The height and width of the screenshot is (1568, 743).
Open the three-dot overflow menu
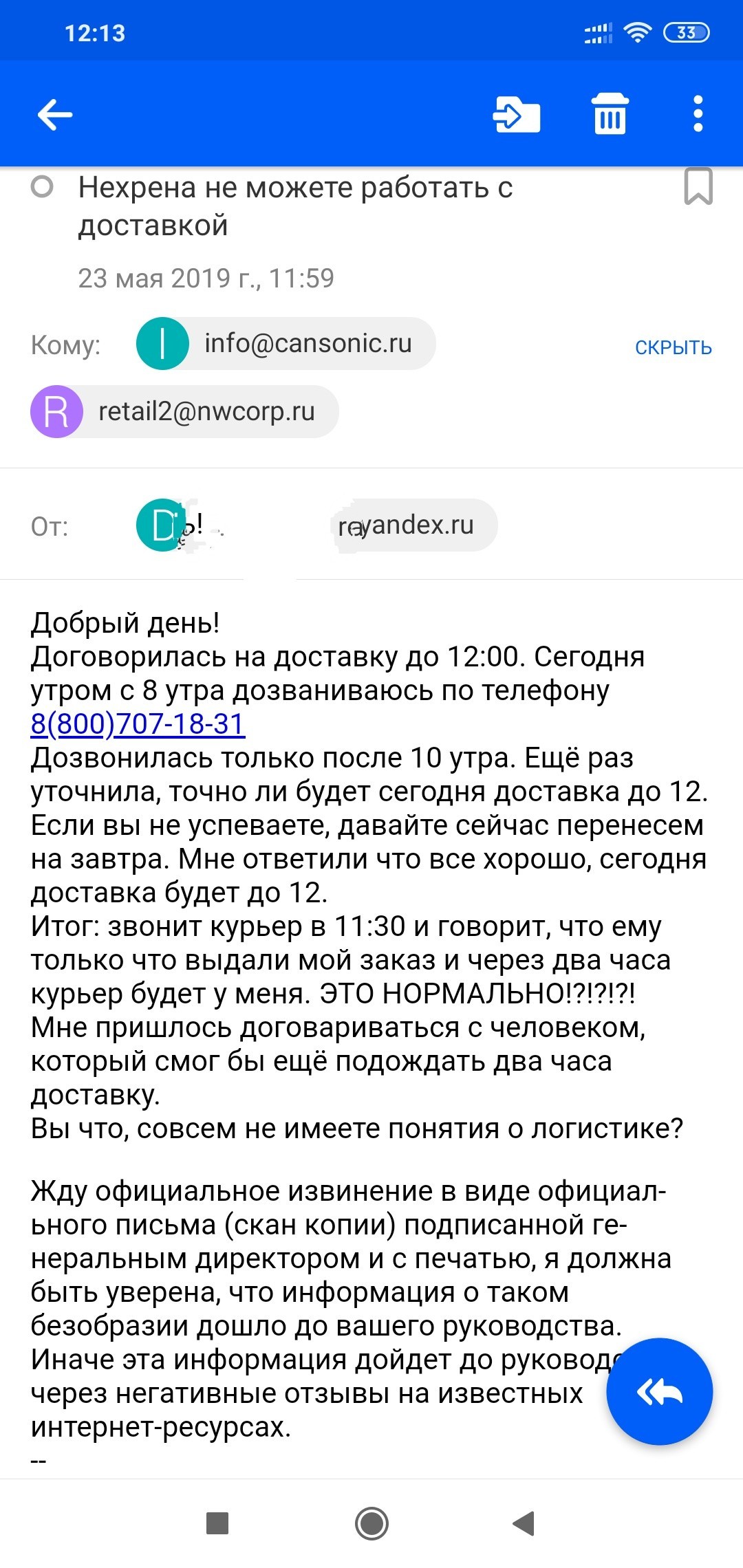coord(698,114)
